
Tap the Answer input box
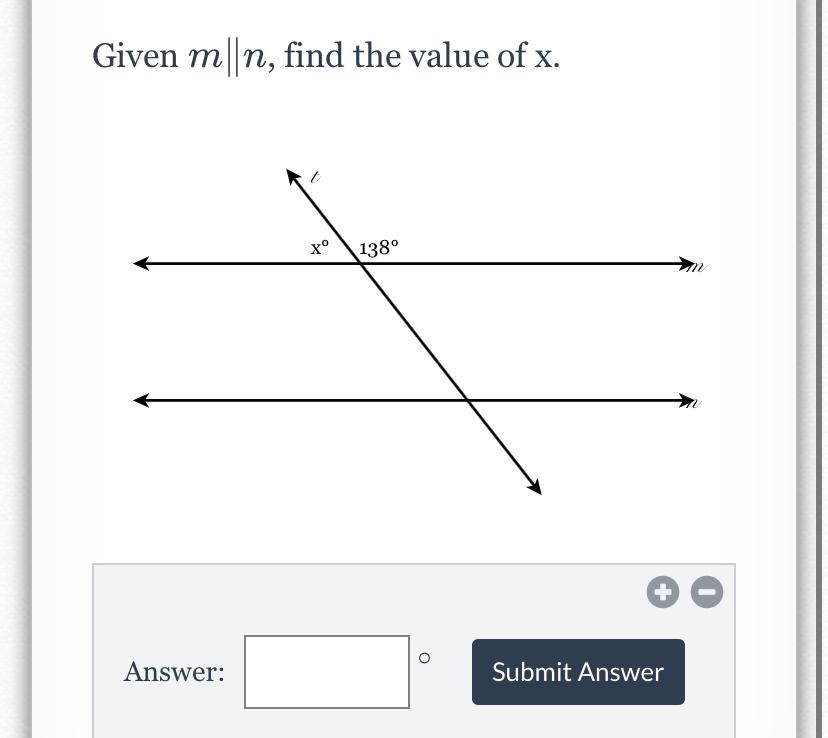327,672
